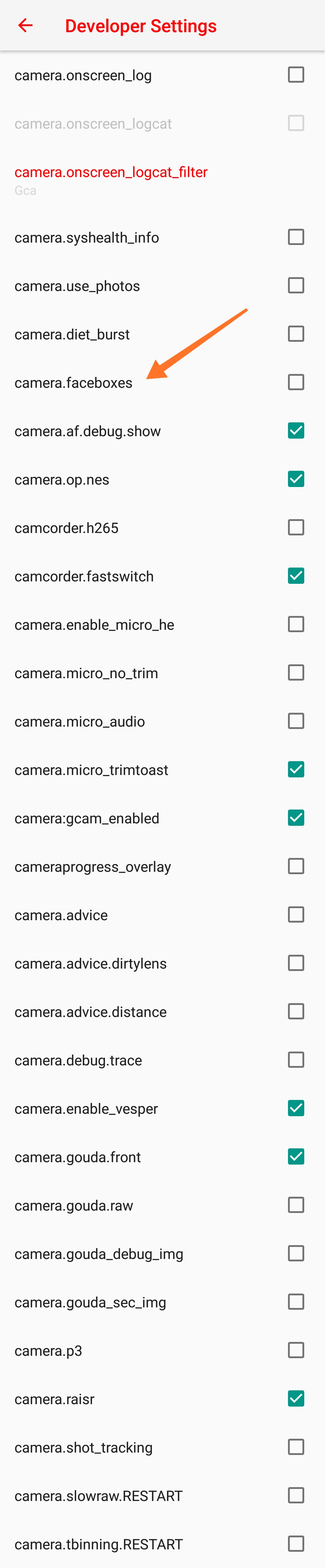
Task: Disable camera.raisr option
Action: [x=296, y=1398]
